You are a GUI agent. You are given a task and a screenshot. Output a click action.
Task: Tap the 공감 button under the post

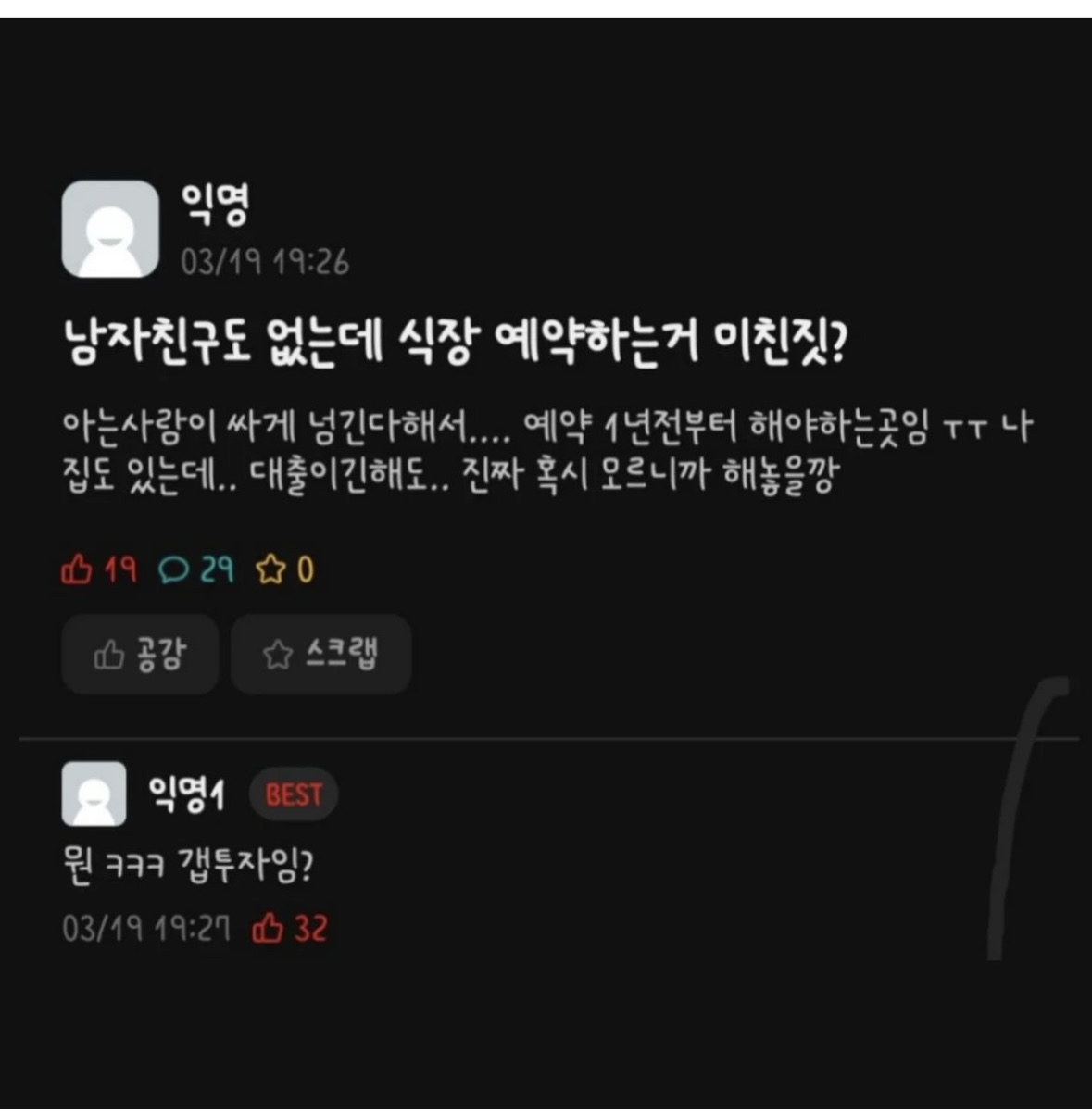(140, 655)
